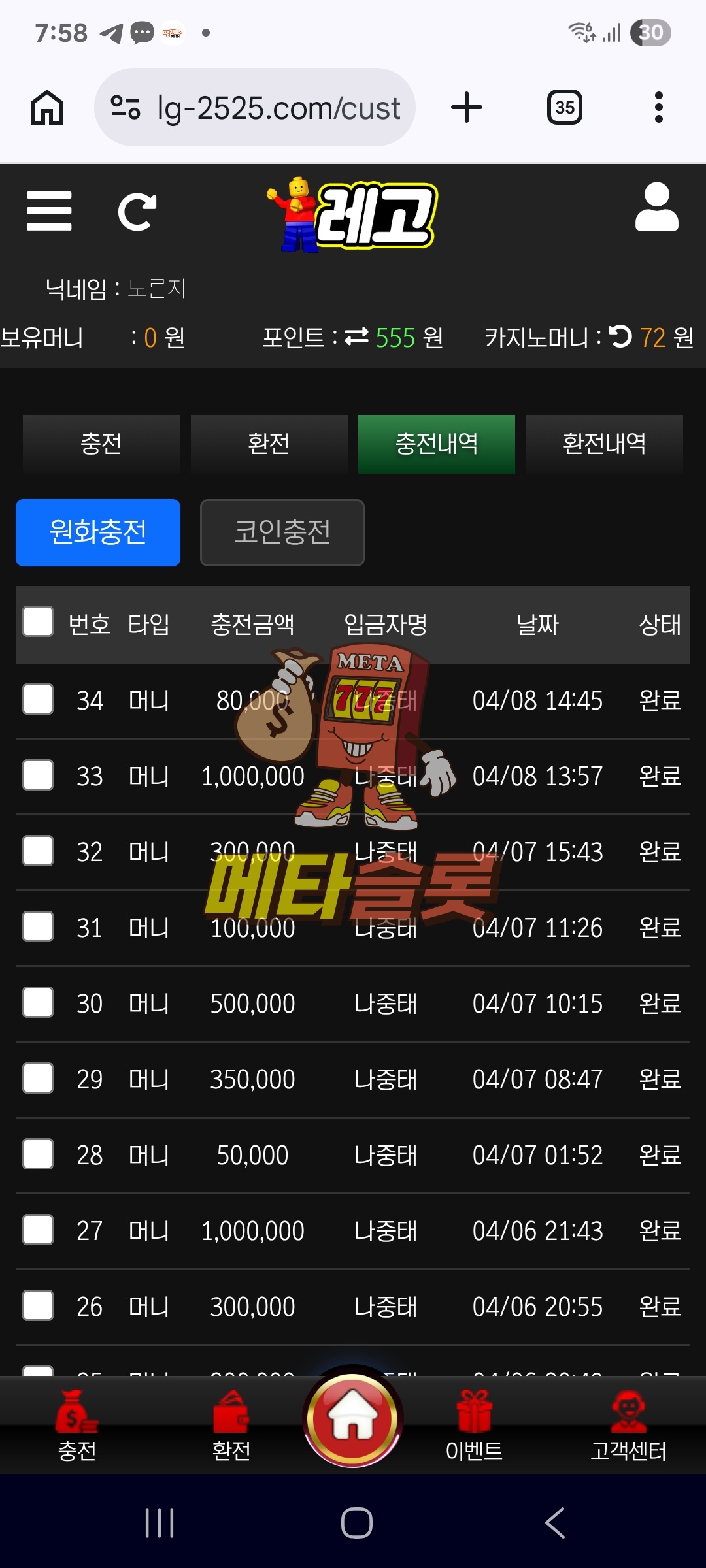Refresh casino money balance icon
706x1568 pixels.
tap(620, 336)
